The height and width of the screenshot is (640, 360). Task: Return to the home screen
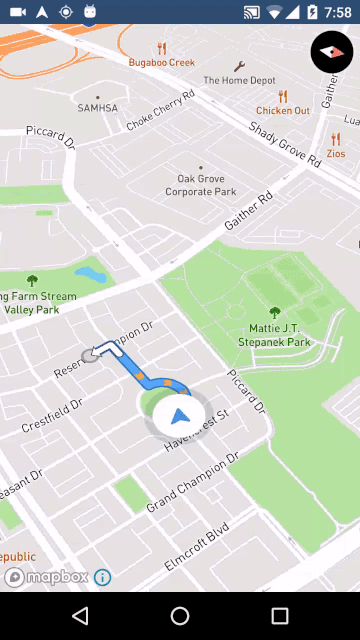[180, 616]
